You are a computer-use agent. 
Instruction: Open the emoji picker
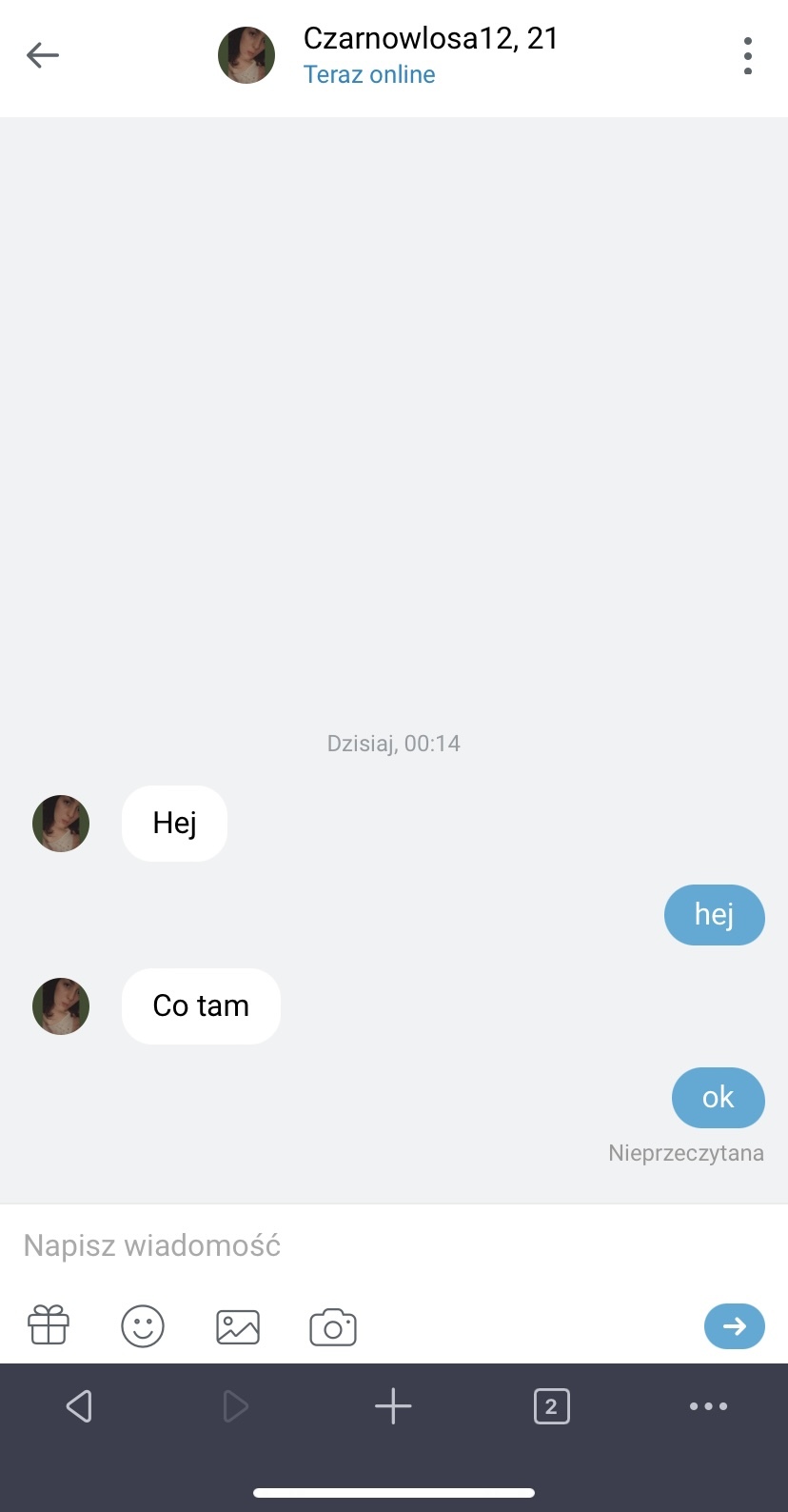[x=143, y=1325]
